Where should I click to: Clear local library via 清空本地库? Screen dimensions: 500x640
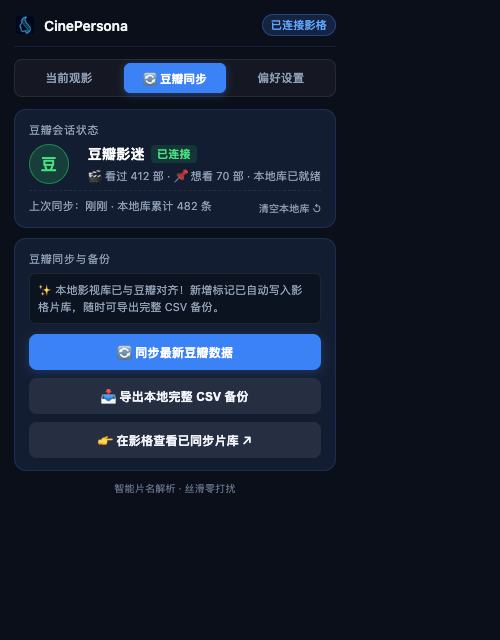(x=290, y=209)
